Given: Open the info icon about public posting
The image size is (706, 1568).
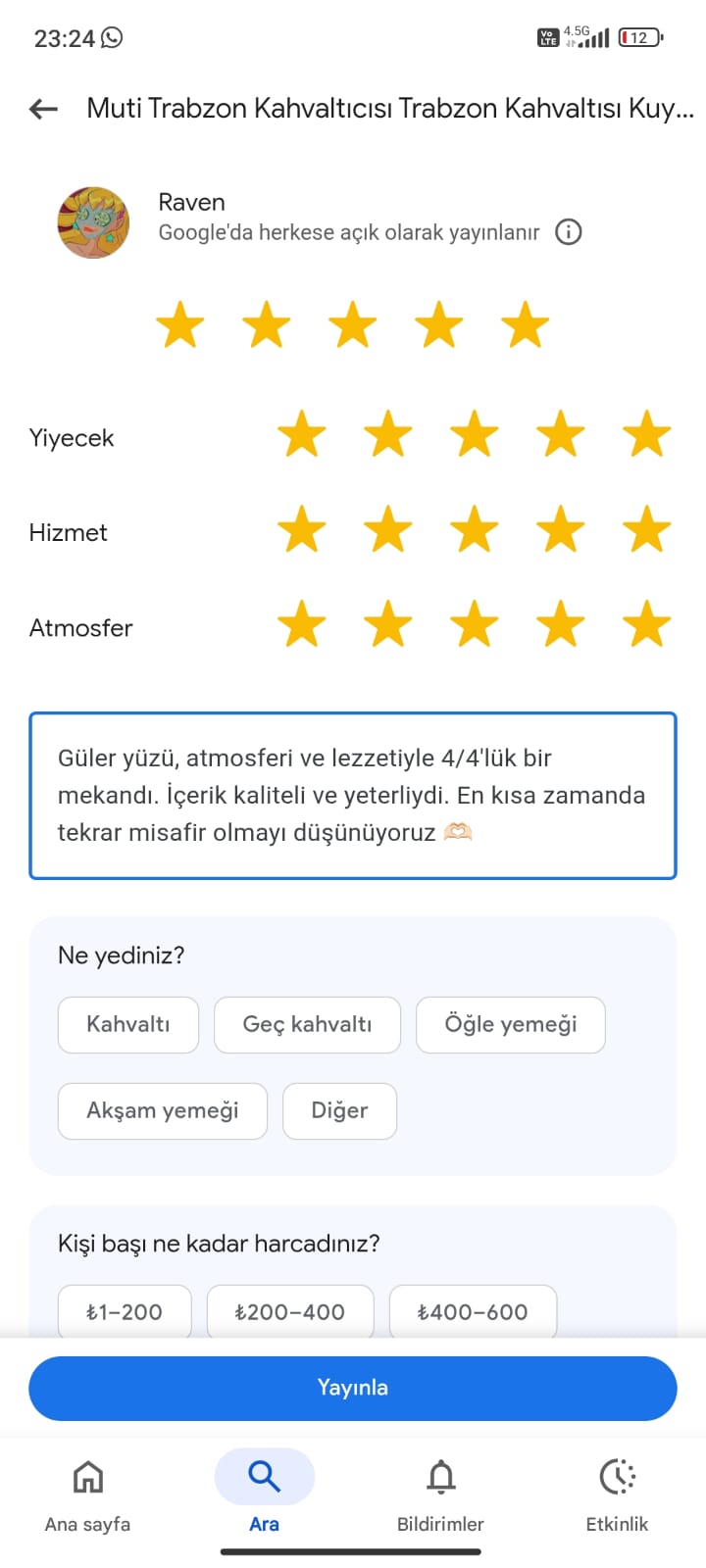Looking at the screenshot, I should [x=569, y=232].
